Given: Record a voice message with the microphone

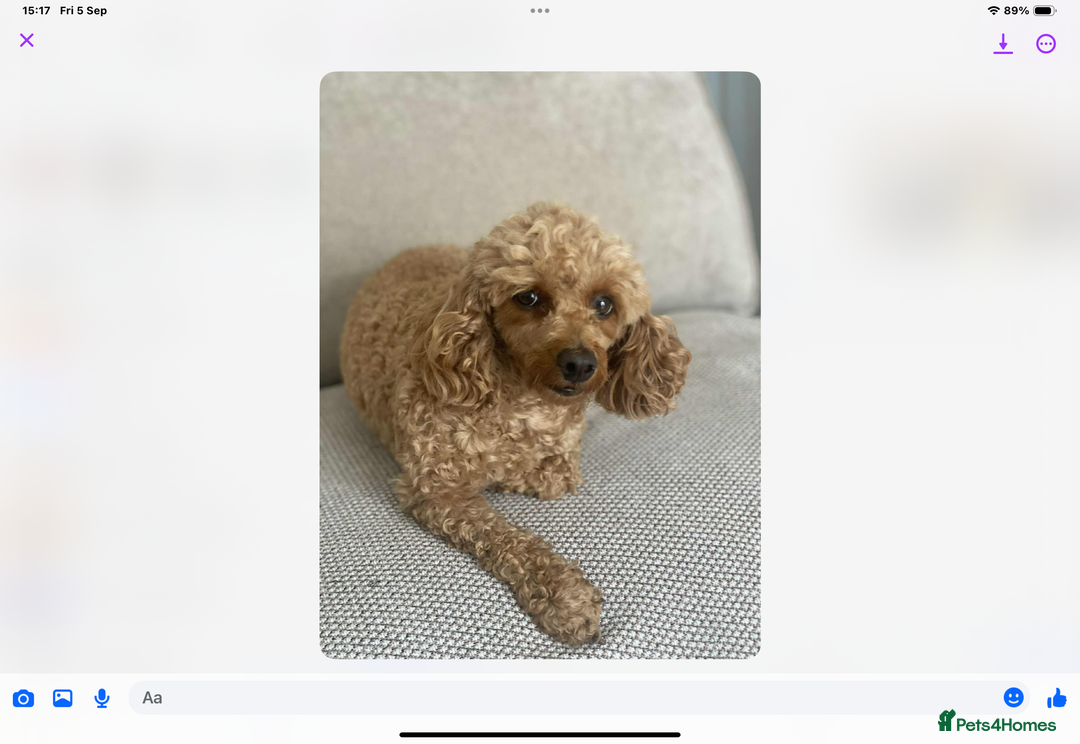Looking at the screenshot, I should coord(102,698).
